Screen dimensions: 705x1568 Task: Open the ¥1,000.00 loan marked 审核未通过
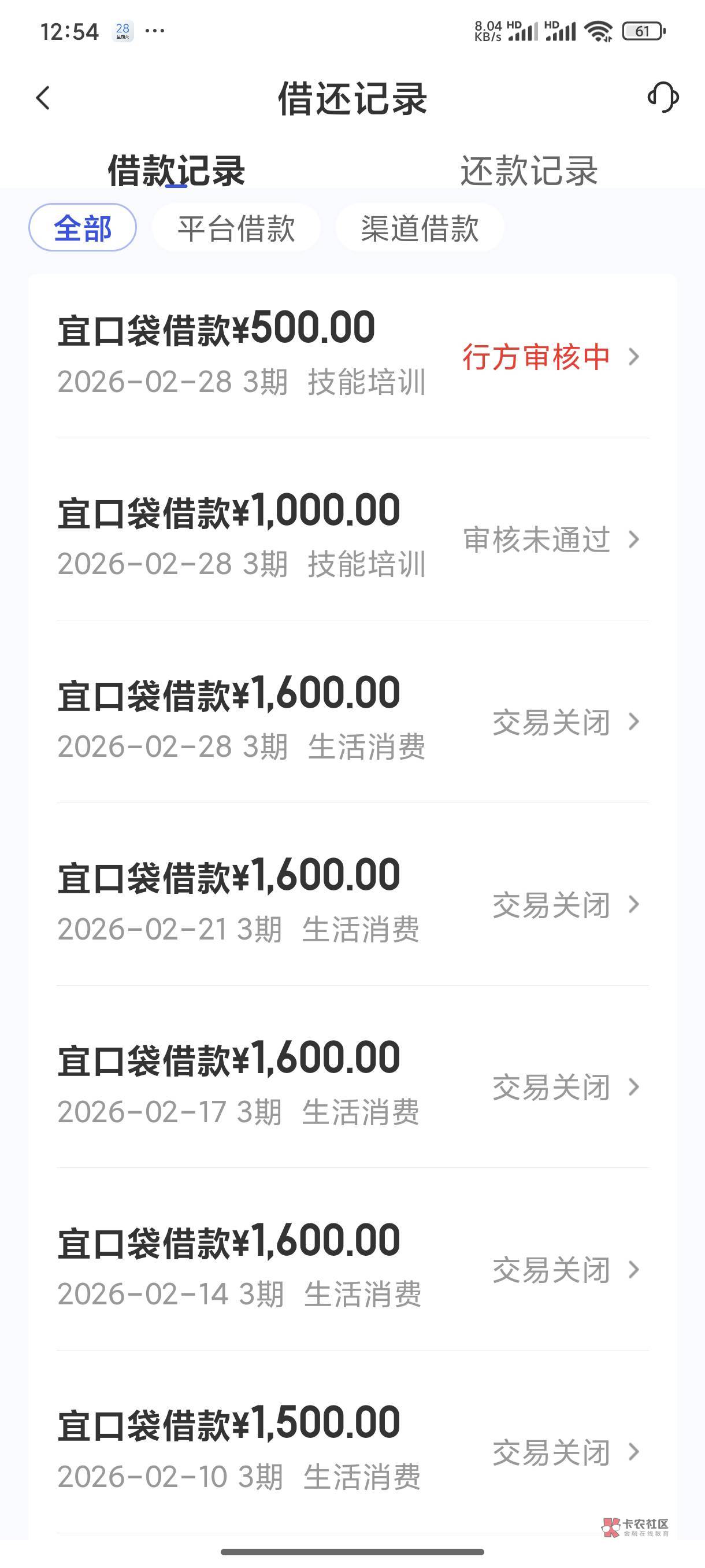tap(352, 538)
